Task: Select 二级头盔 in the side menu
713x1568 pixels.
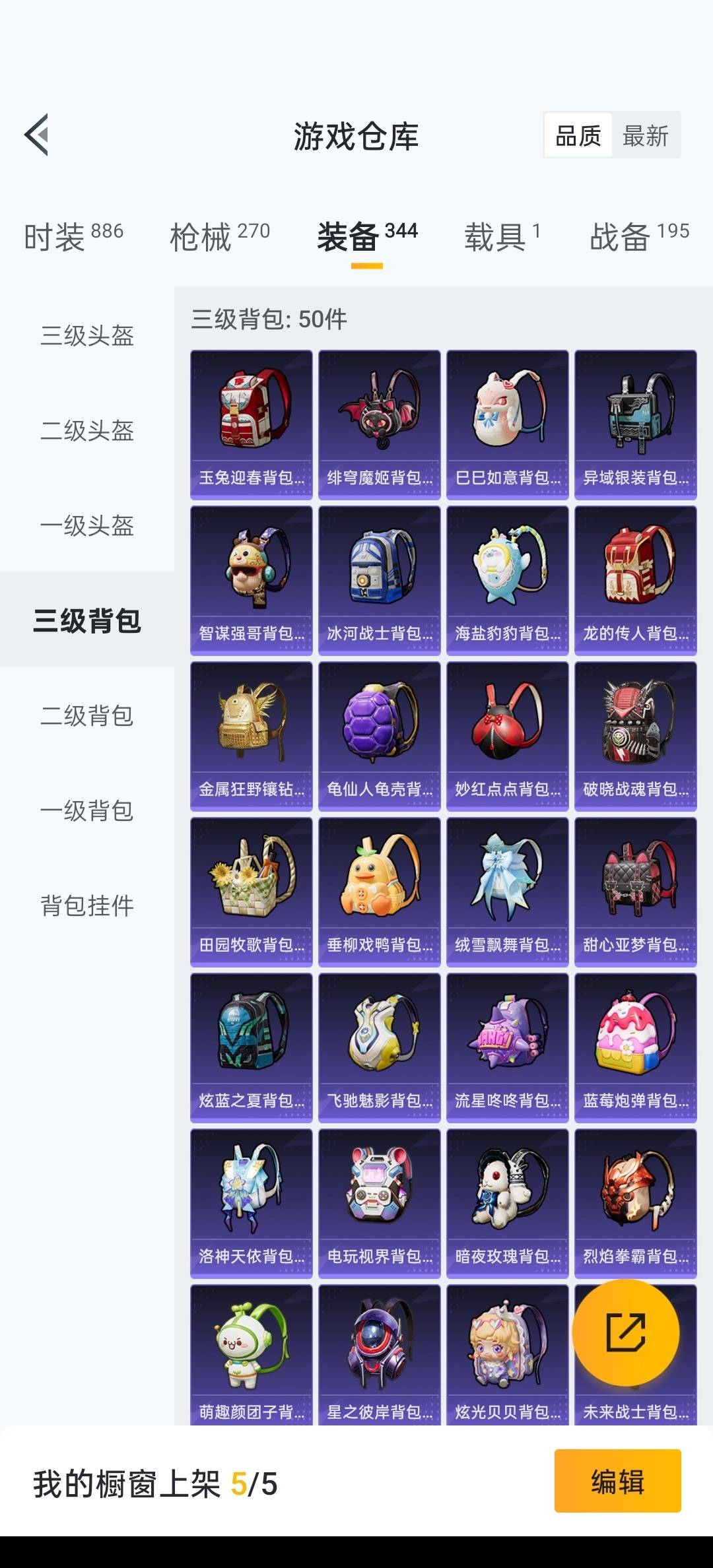Action: (87, 430)
